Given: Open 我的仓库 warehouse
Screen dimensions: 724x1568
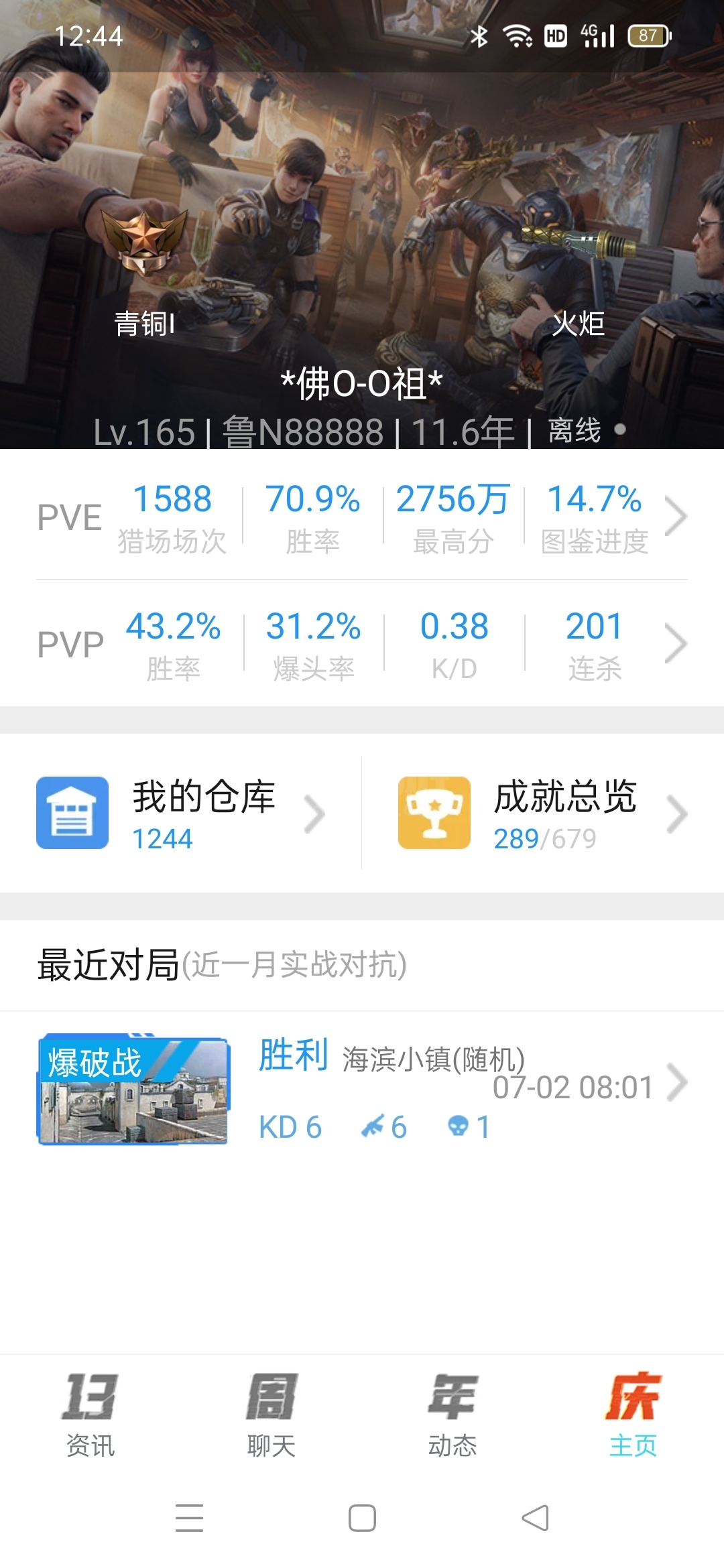Looking at the screenshot, I should coord(181,813).
